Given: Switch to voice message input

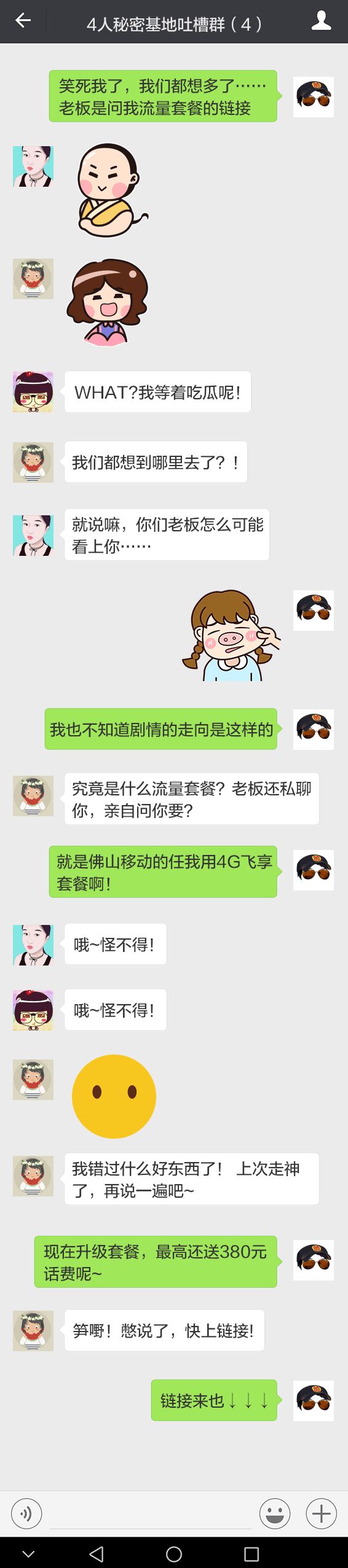Looking at the screenshot, I should (26, 1513).
